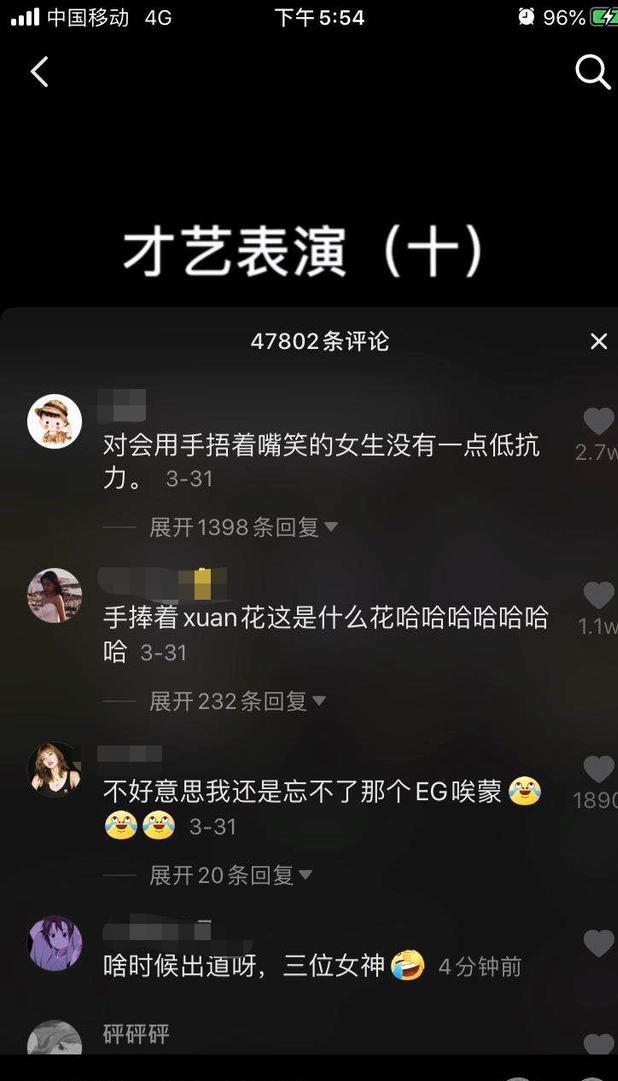This screenshot has width=618, height=1081.
Task: Open the profile of user 砰砰砰
Action: 136,1034
